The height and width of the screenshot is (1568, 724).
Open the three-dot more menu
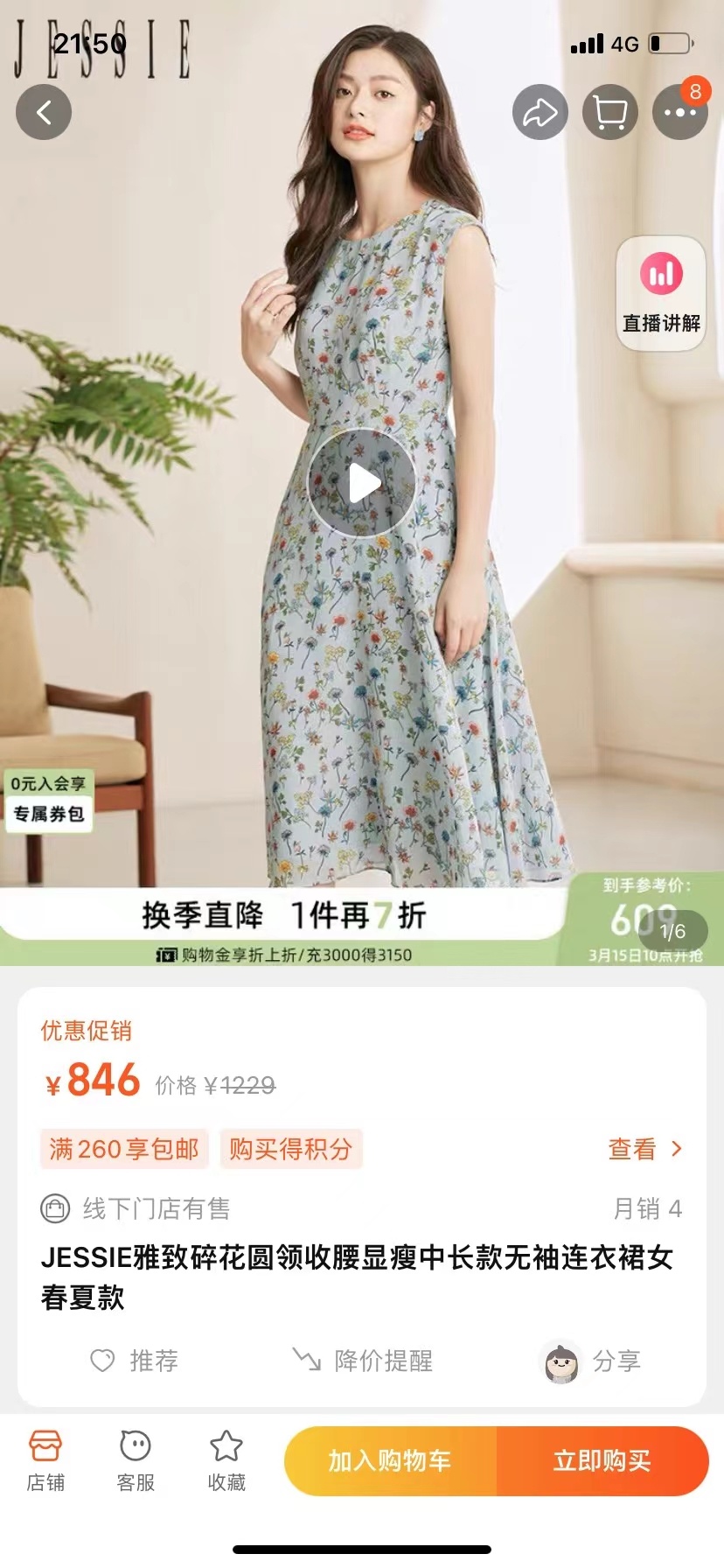coord(679,112)
